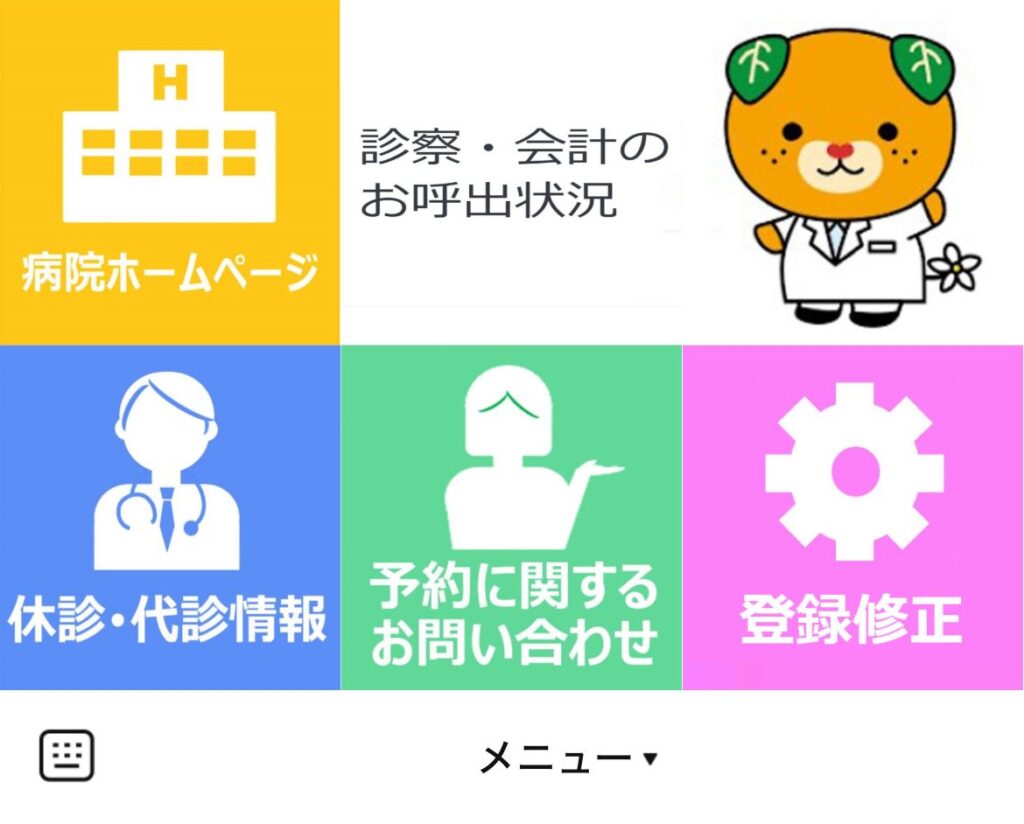Open 登録修正 settings tile
1024x824 pixels.
pyautogui.click(x=853, y=517)
